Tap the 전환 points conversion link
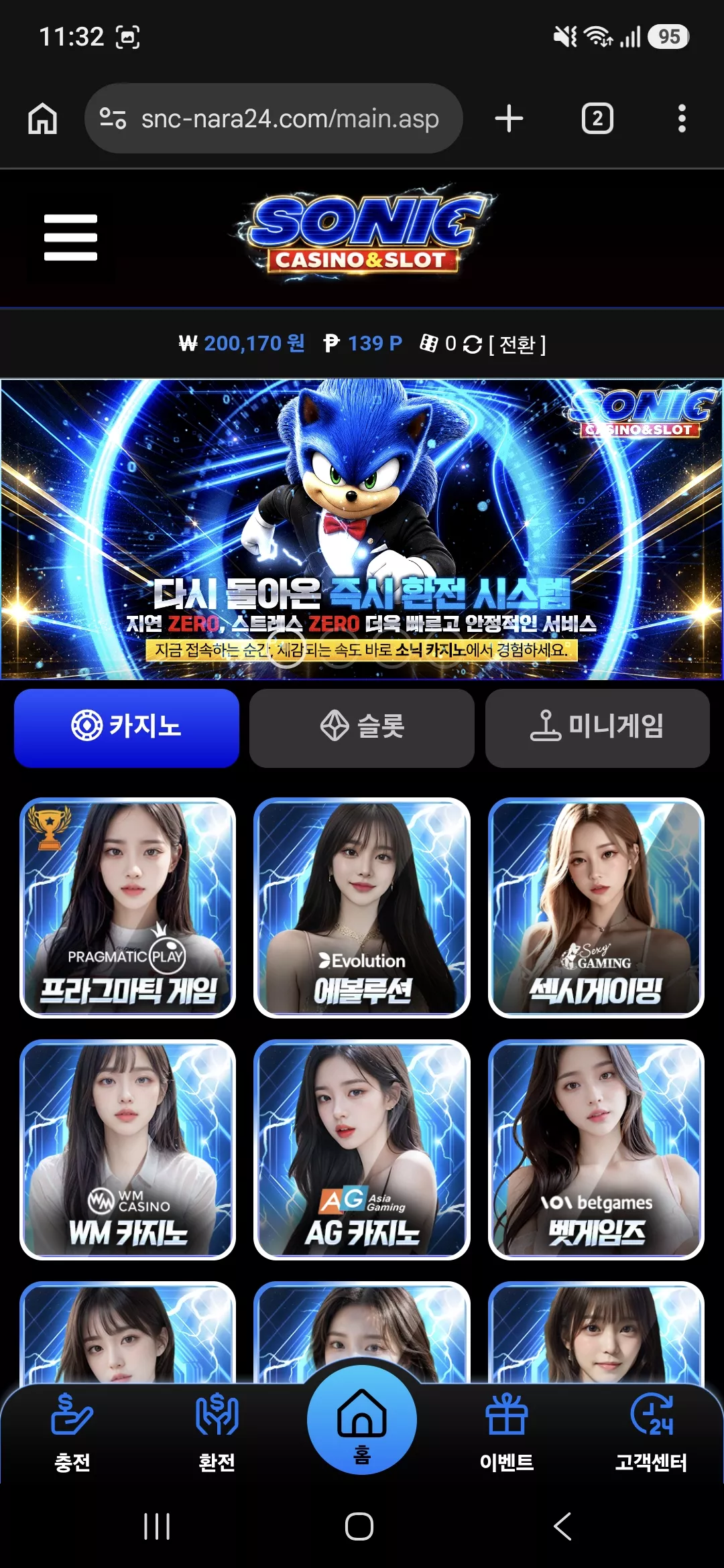Image resolution: width=724 pixels, height=1568 pixels. coord(518,344)
